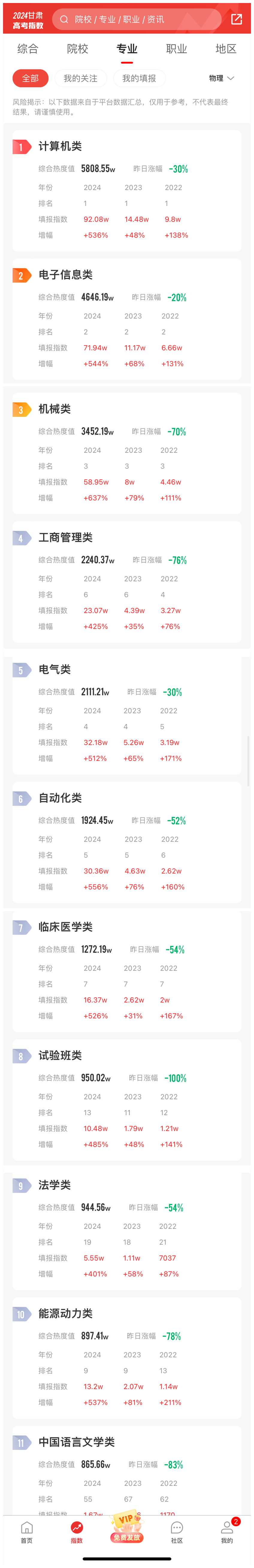Open the 我的 profile tab

[x=226, y=1532]
